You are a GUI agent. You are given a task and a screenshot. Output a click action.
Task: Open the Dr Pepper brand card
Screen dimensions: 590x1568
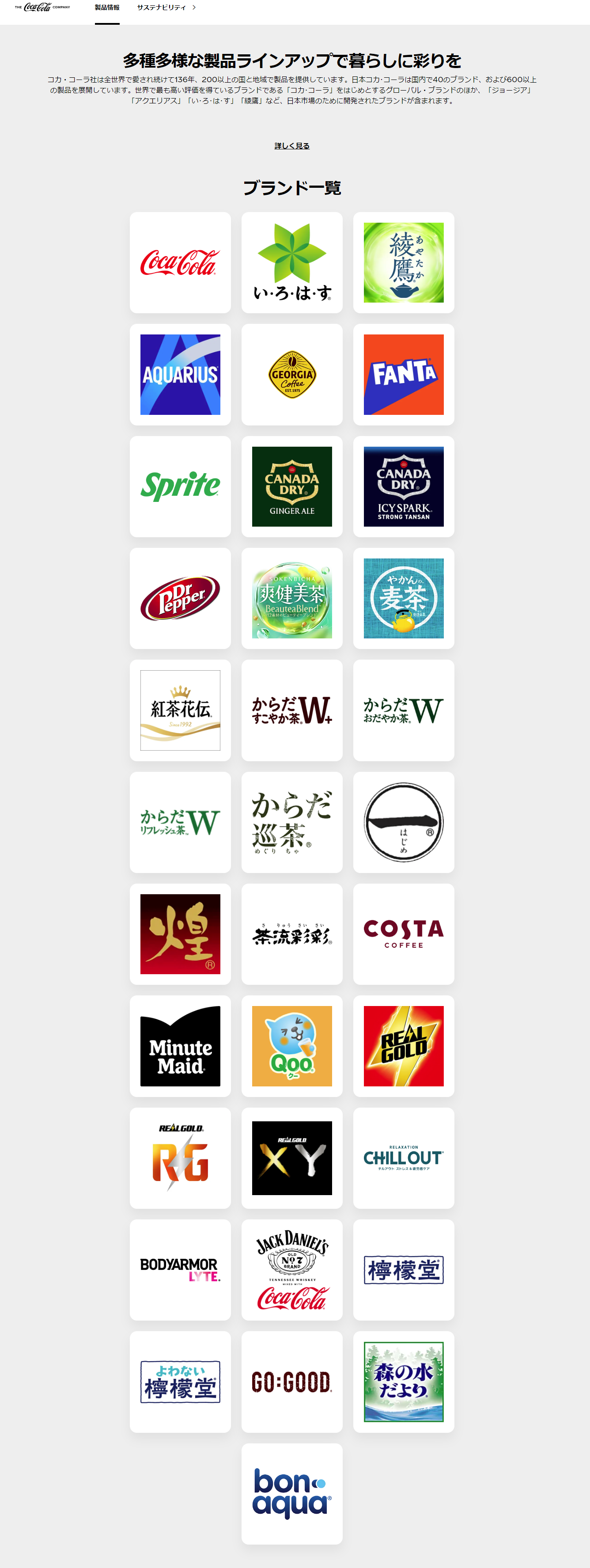point(180,598)
